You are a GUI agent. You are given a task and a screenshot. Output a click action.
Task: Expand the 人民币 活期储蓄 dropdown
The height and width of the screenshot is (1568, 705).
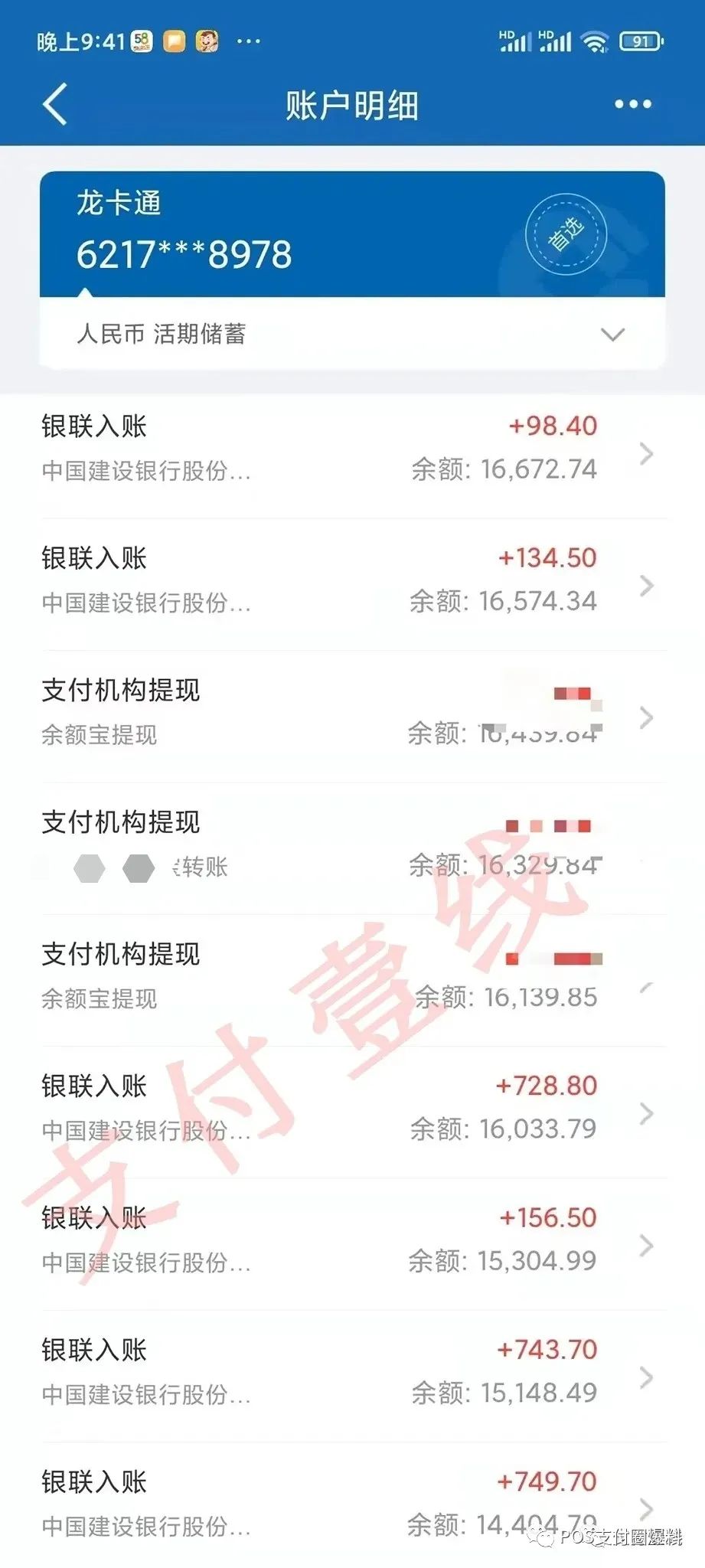(x=610, y=335)
